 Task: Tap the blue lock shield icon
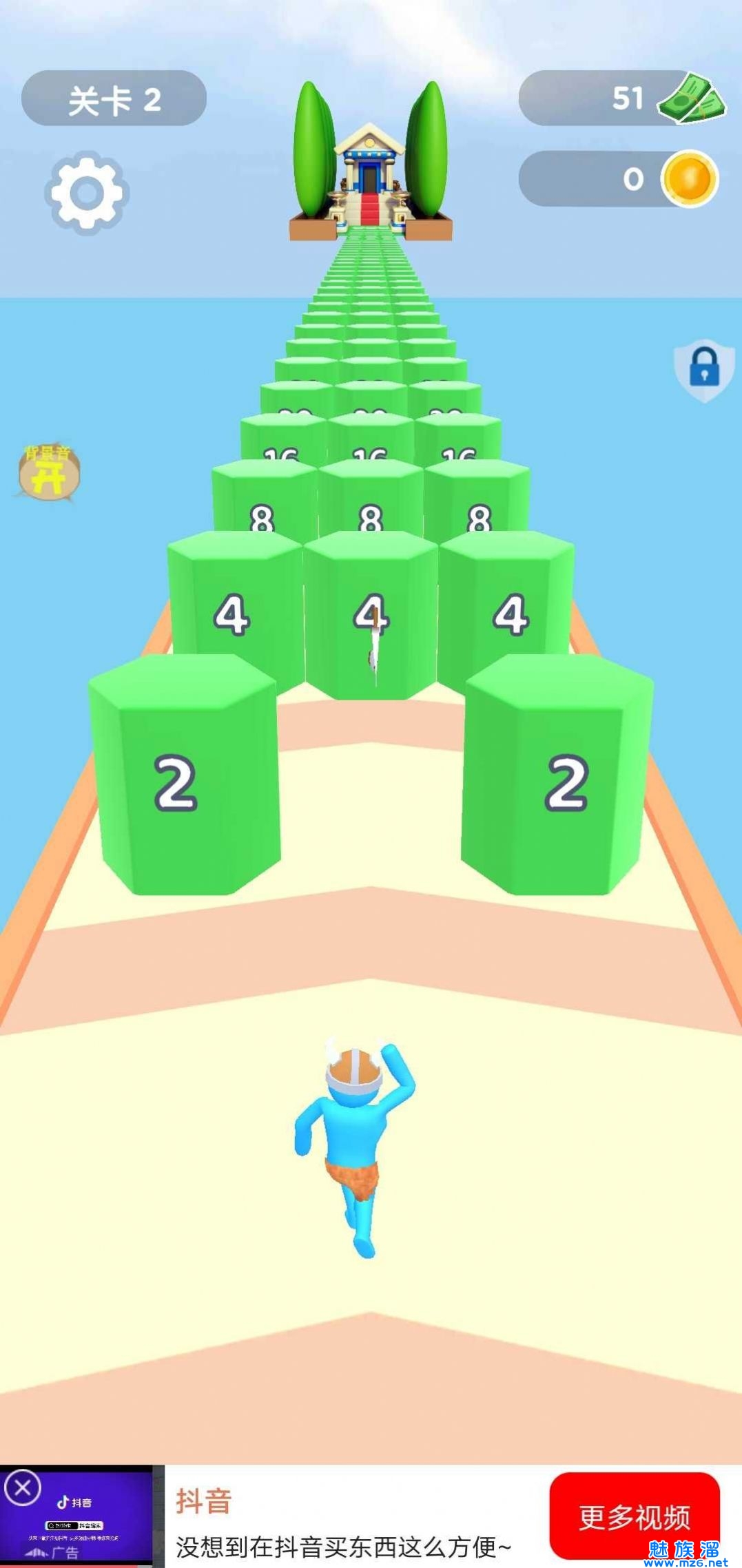click(703, 371)
